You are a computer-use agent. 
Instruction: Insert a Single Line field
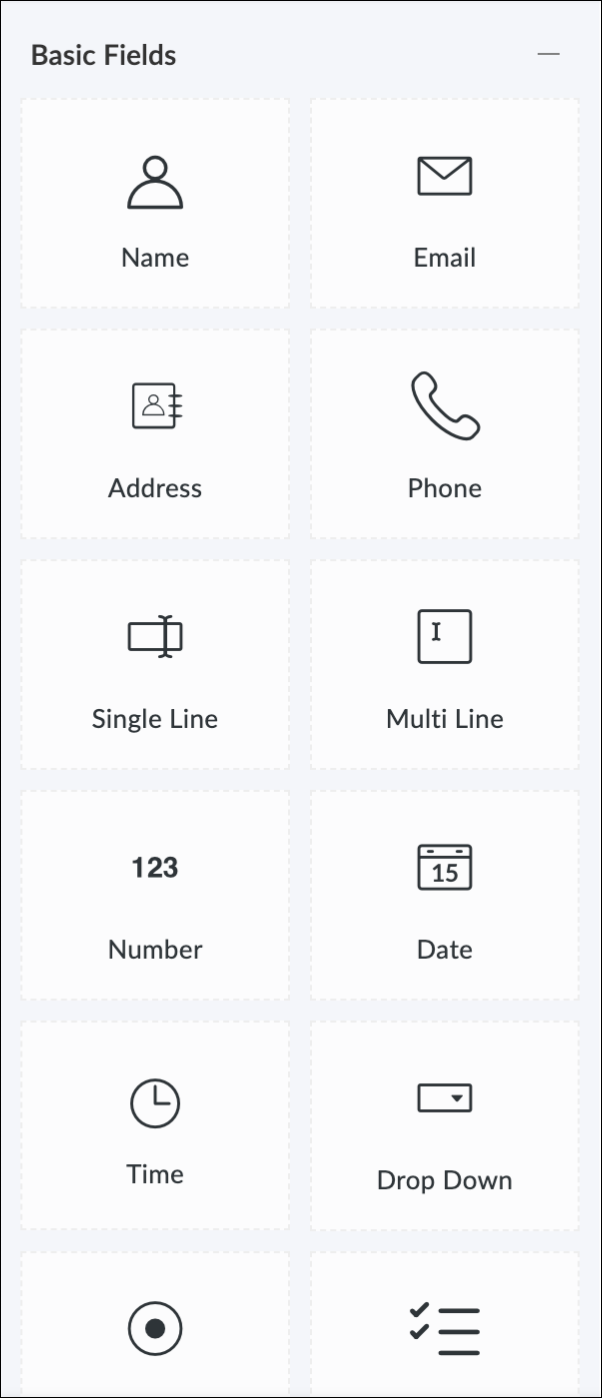pos(155,665)
